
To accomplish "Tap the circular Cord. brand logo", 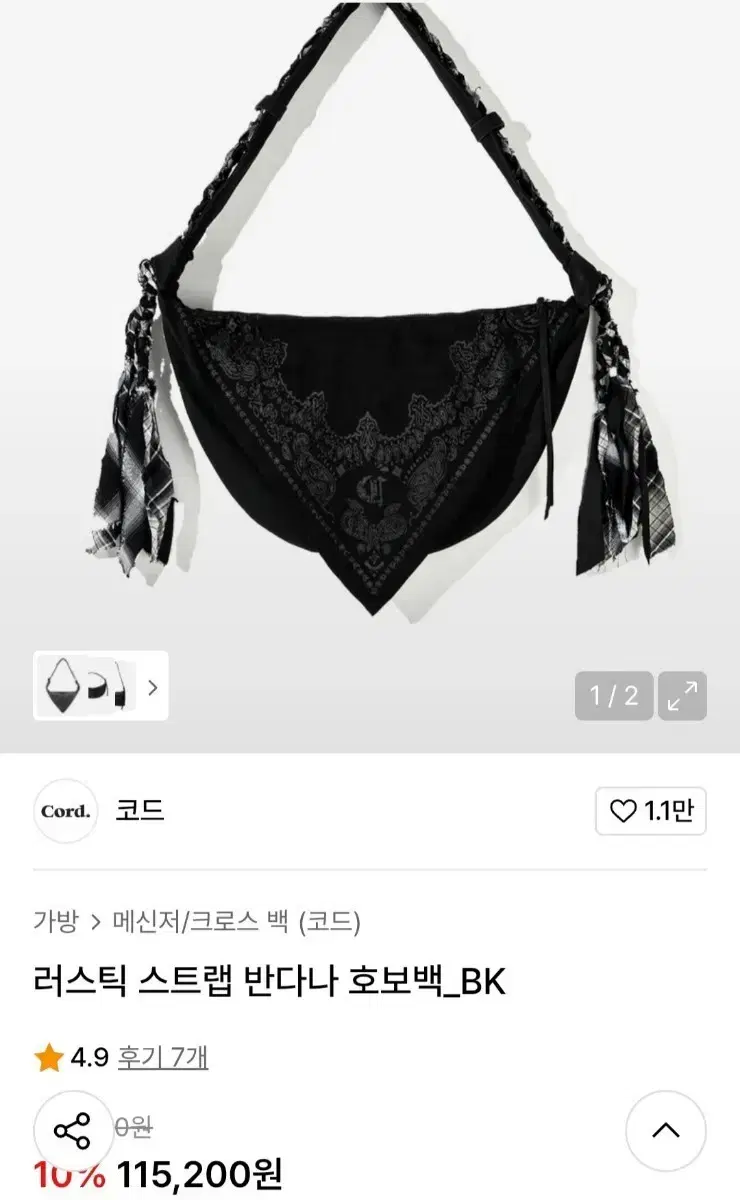I will (66, 813).
